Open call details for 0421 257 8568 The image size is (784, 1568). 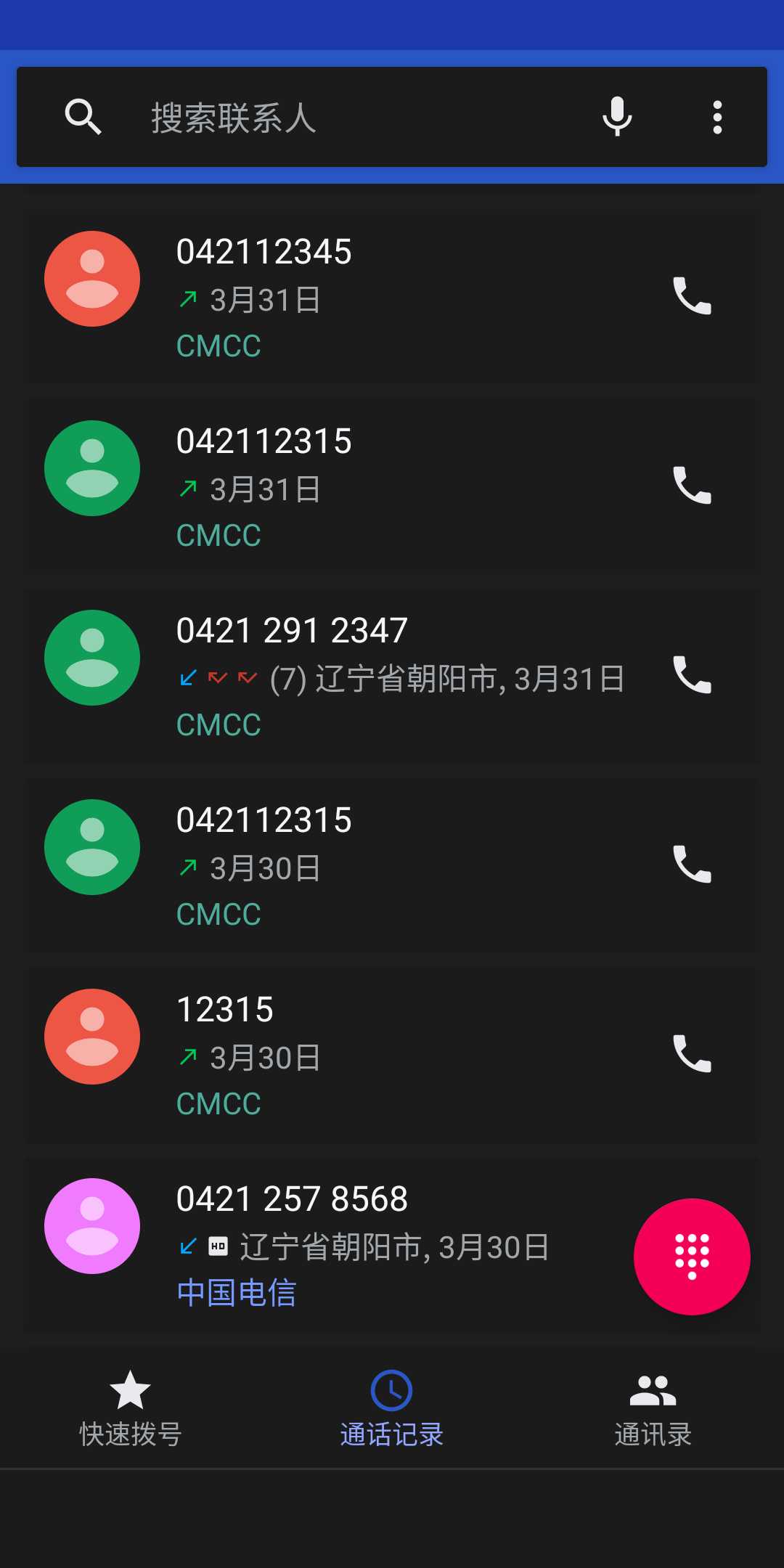pyautogui.click(x=392, y=1244)
